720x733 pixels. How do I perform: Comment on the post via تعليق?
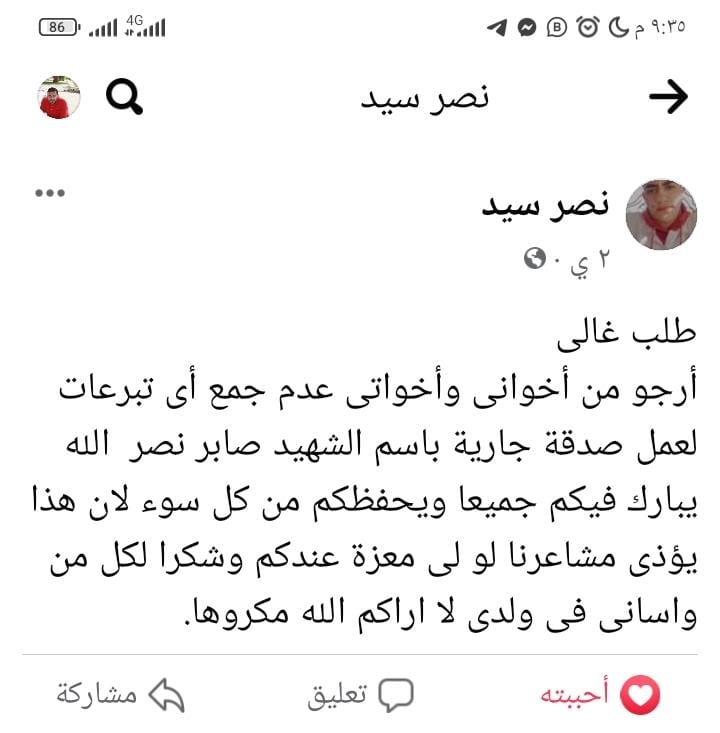[360, 694]
